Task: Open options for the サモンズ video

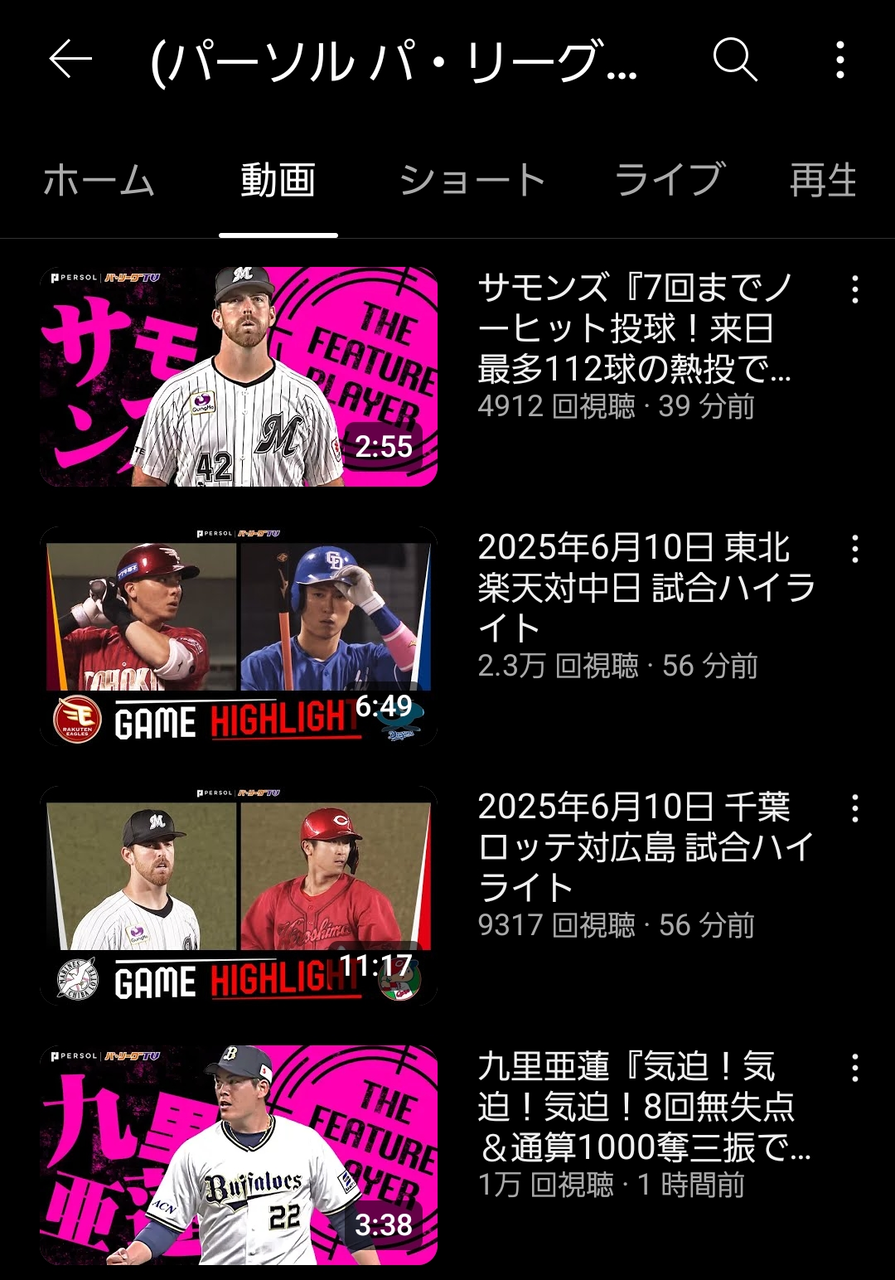Action: (854, 290)
